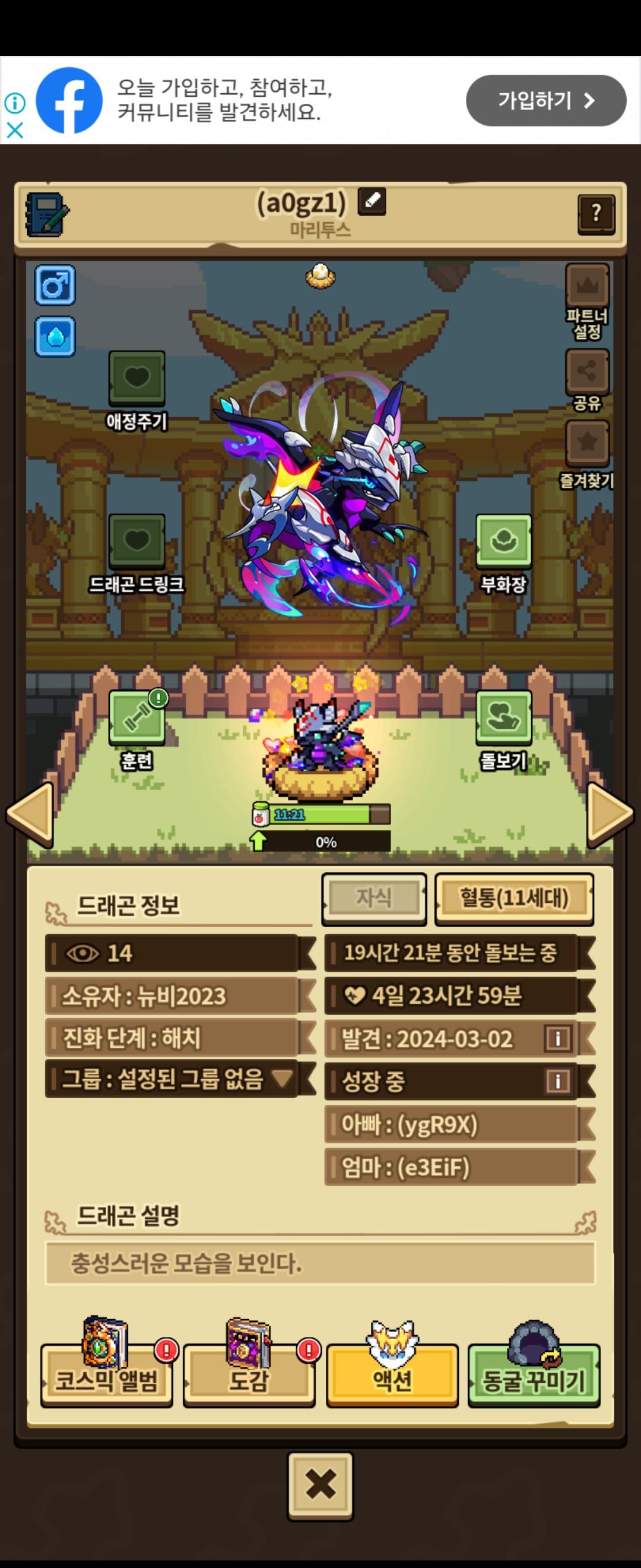The height and width of the screenshot is (1568, 641).
Task: Add dragon to 즐겨찾기 favorites
Action: (x=587, y=442)
